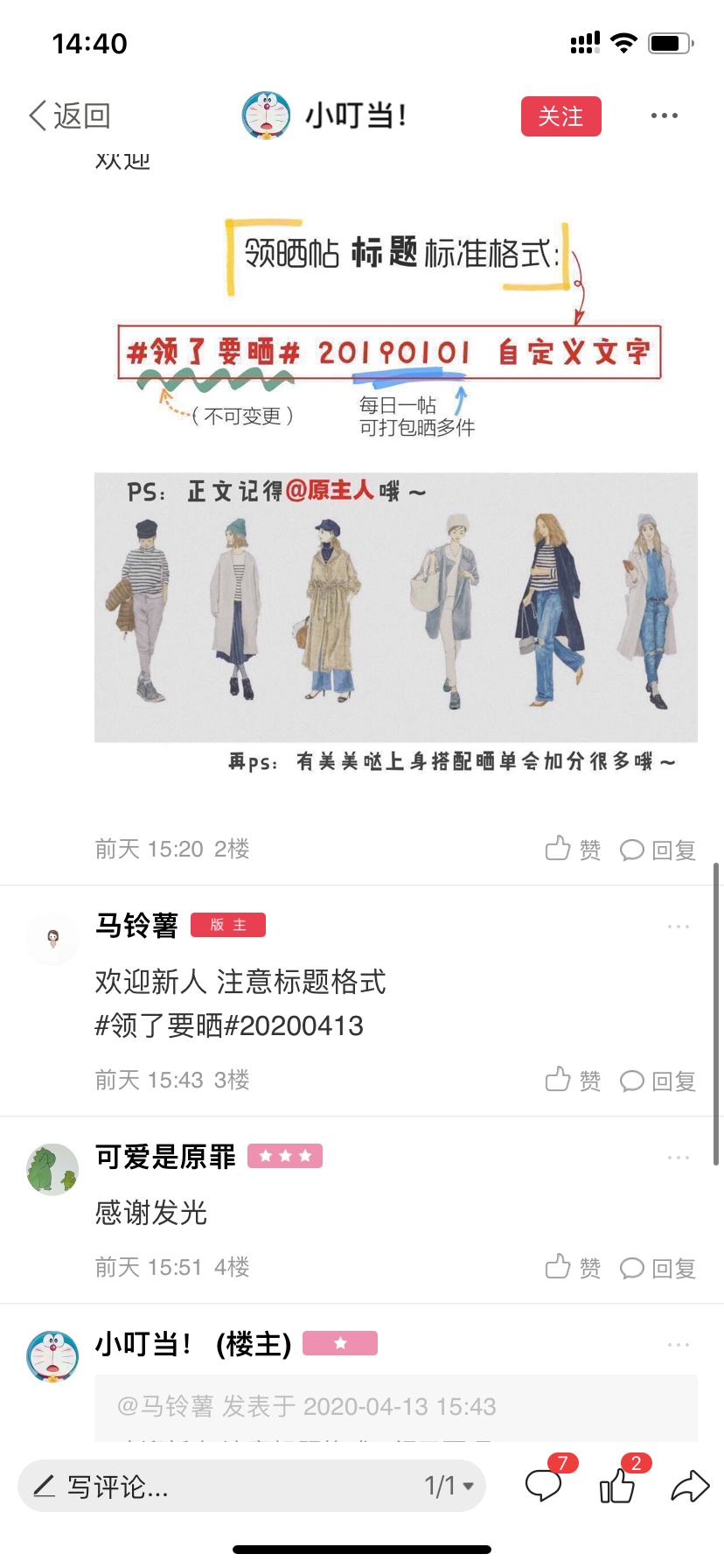Follow 小叮当! with the 关注 button

coord(561,116)
